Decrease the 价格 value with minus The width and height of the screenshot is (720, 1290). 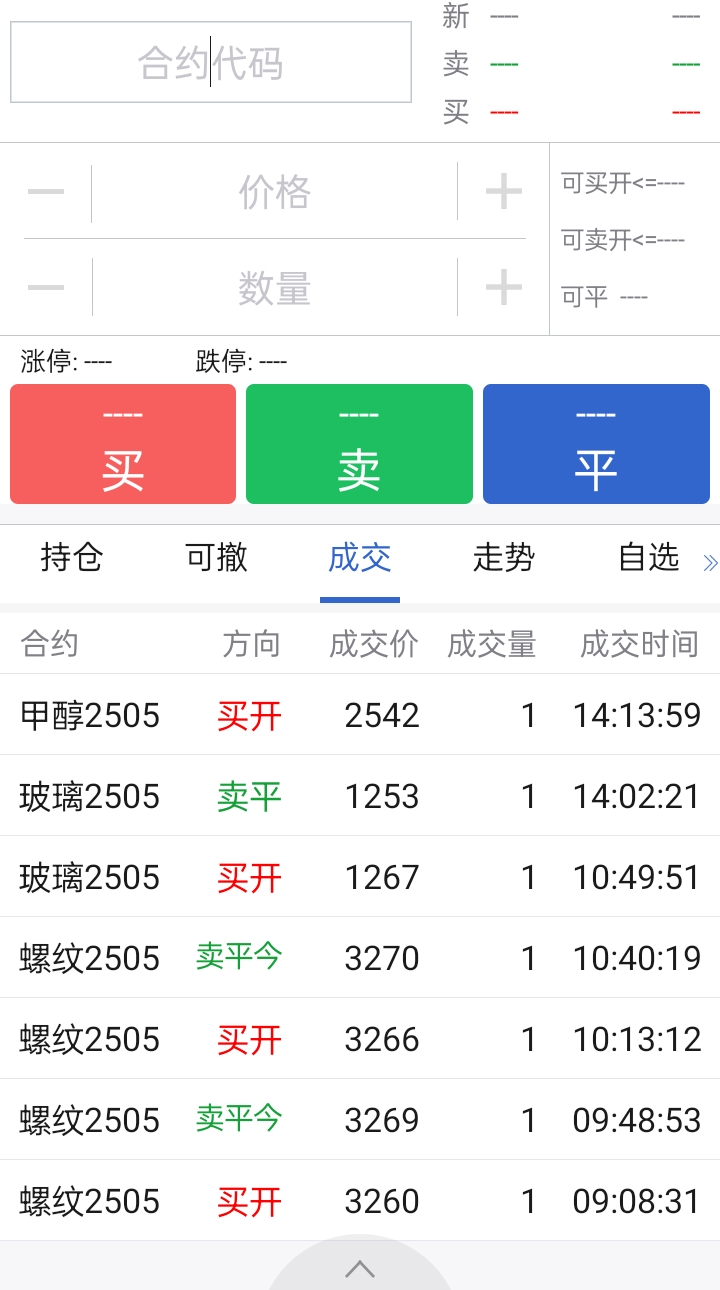(46, 192)
